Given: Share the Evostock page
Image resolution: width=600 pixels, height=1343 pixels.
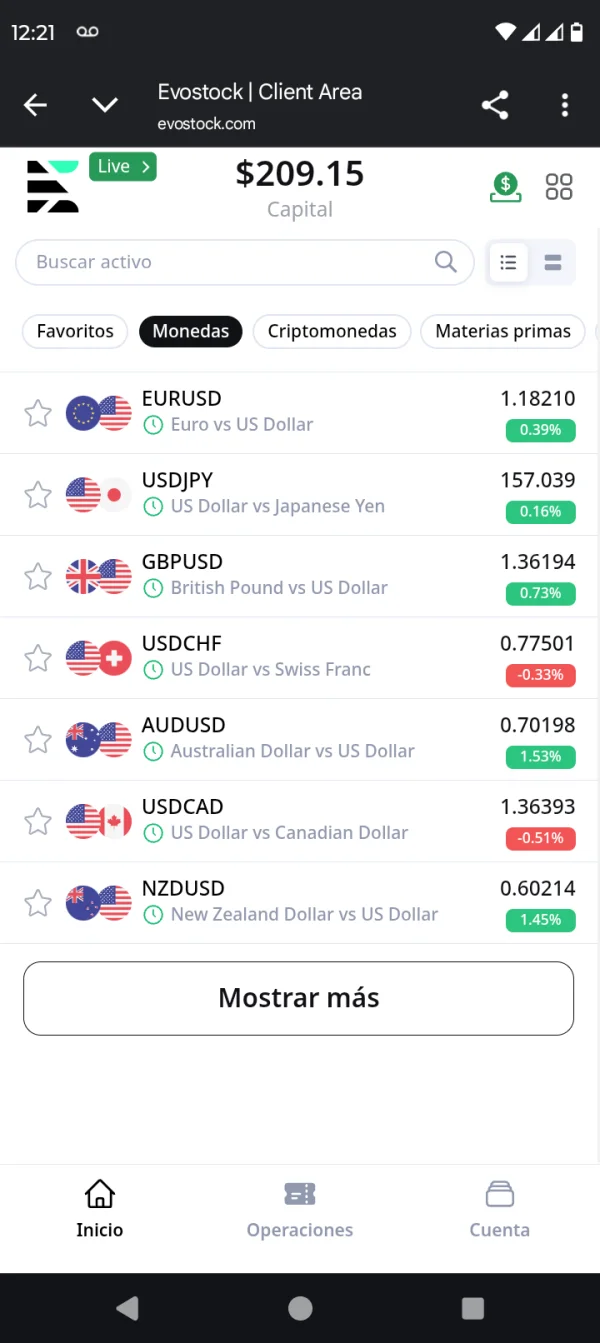Looking at the screenshot, I should tap(495, 105).
